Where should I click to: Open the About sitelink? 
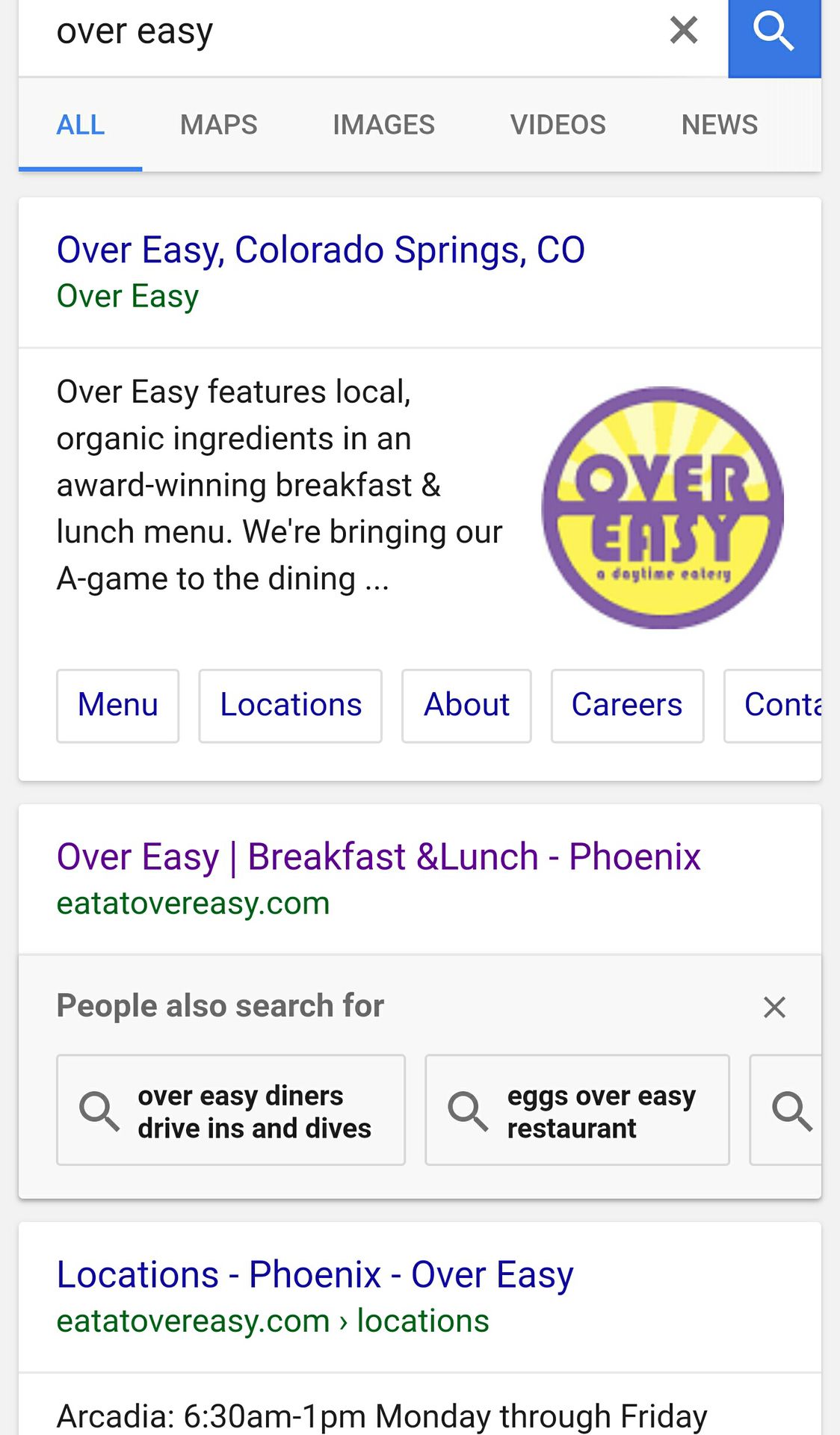tap(467, 706)
